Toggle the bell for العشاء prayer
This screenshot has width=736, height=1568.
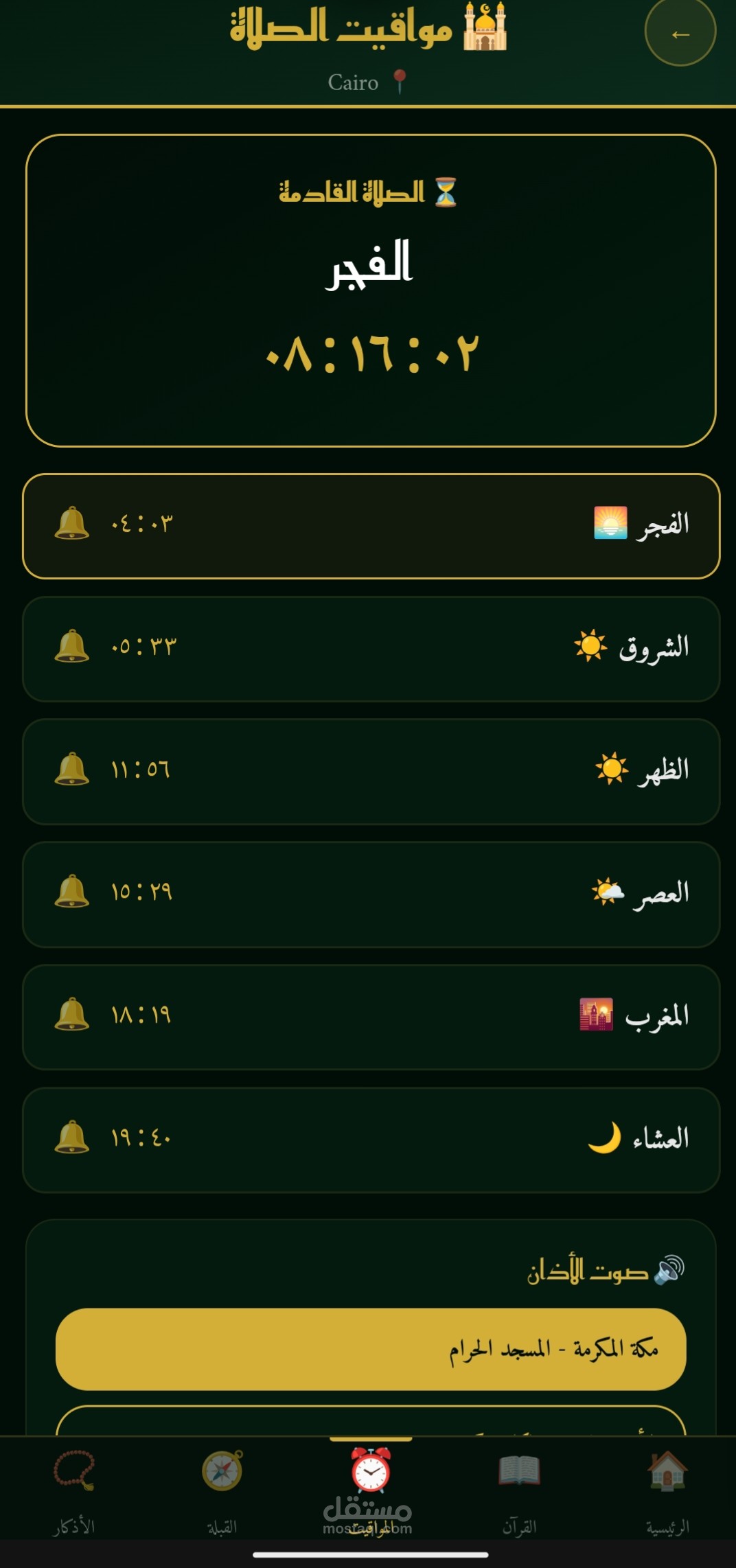pos(72,1138)
